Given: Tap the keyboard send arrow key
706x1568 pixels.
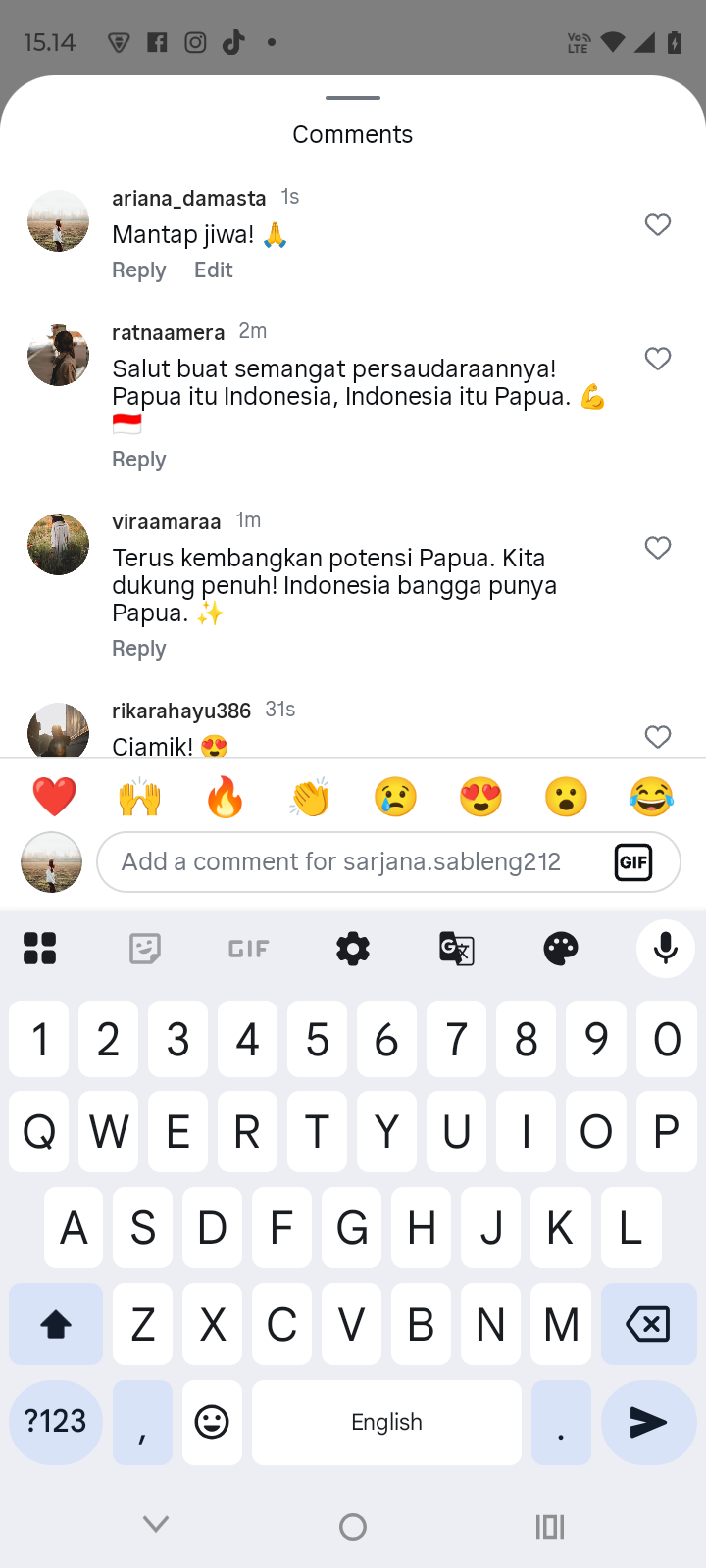Looking at the screenshot, I should 648,1422.
